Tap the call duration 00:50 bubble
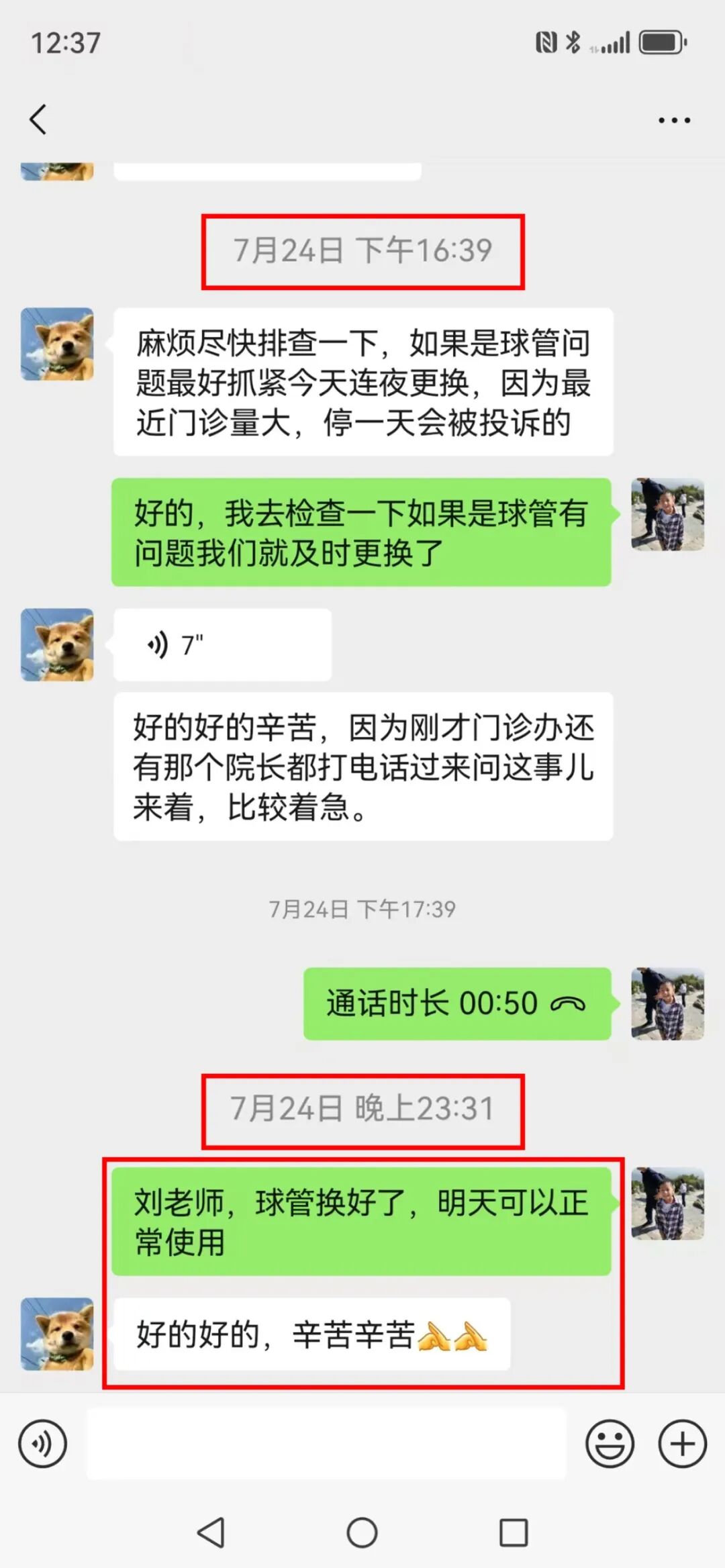Image resolution: width=725 pixels, height=1568 pixels. [x=457, y=1003]
